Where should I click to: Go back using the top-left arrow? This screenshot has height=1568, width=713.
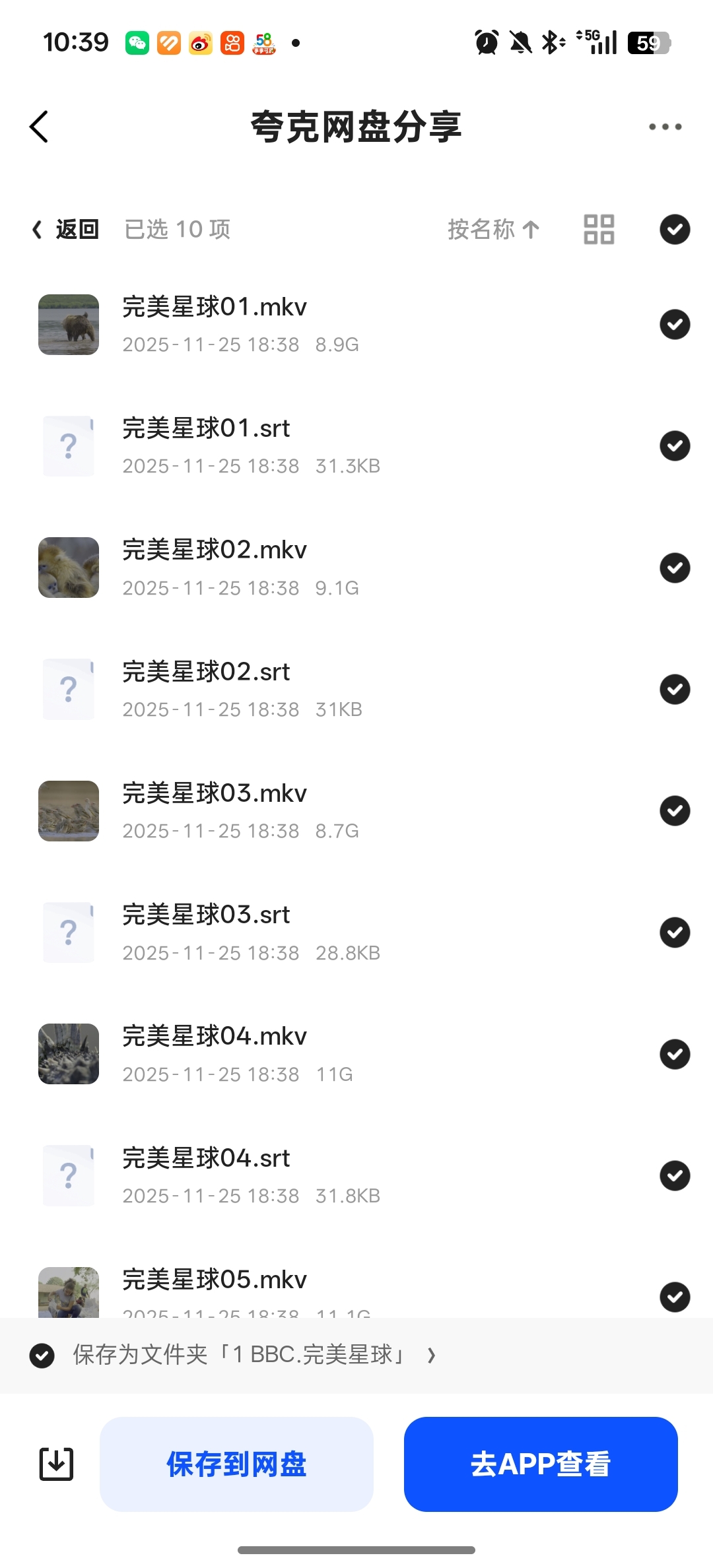pyautogui.click(x=40, y=127)
